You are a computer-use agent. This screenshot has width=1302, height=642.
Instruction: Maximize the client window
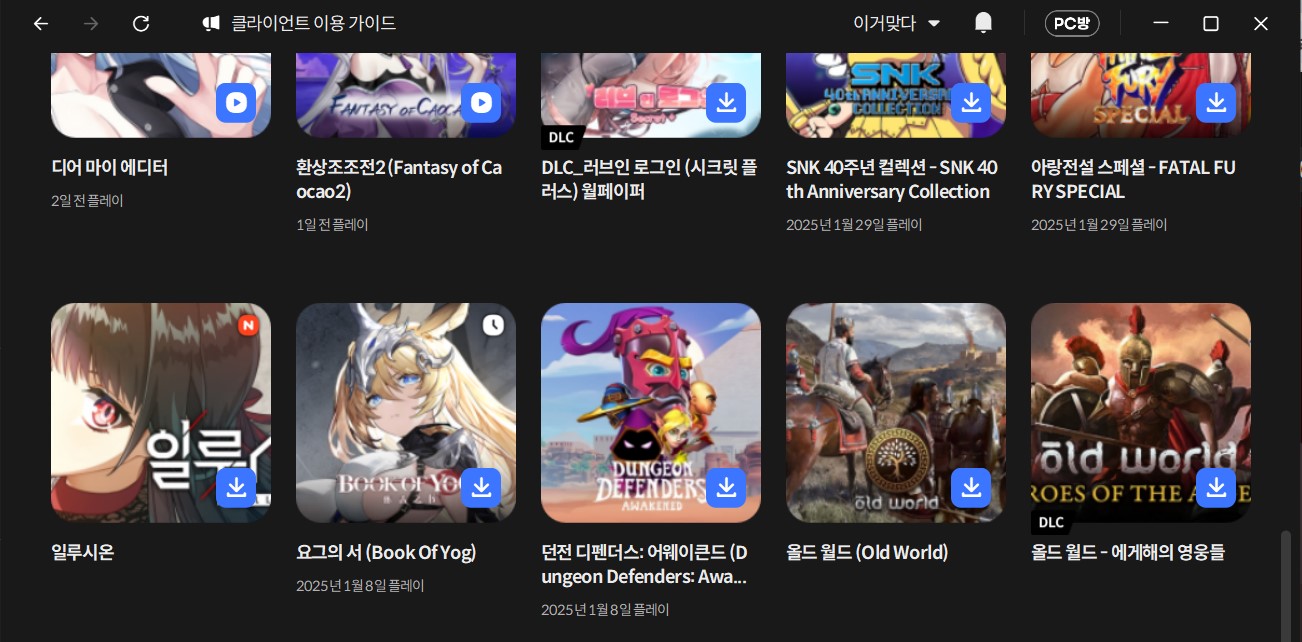(1210, 24)
